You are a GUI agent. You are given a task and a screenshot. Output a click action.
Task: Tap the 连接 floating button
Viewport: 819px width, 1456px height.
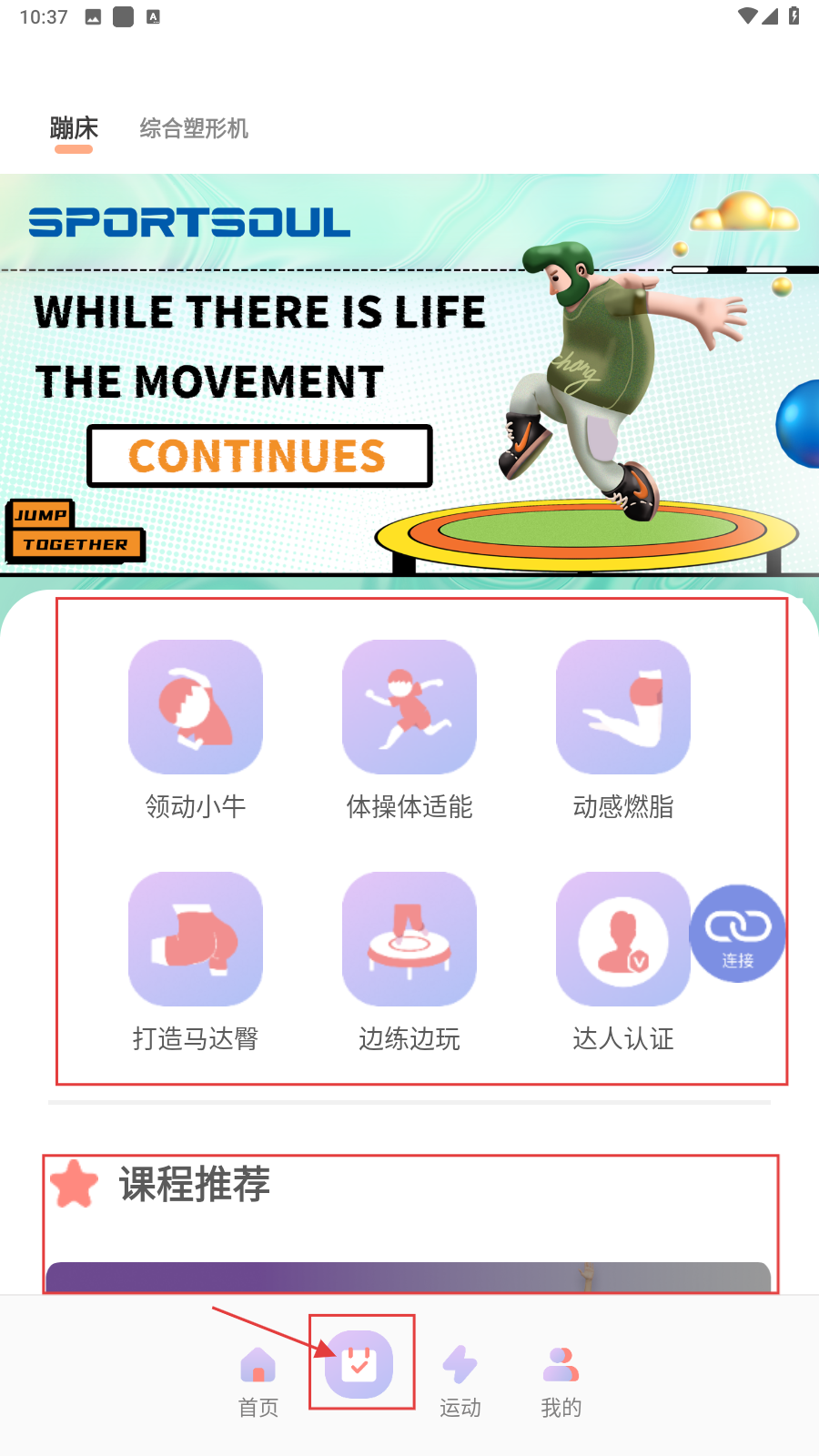click(738, 934)
